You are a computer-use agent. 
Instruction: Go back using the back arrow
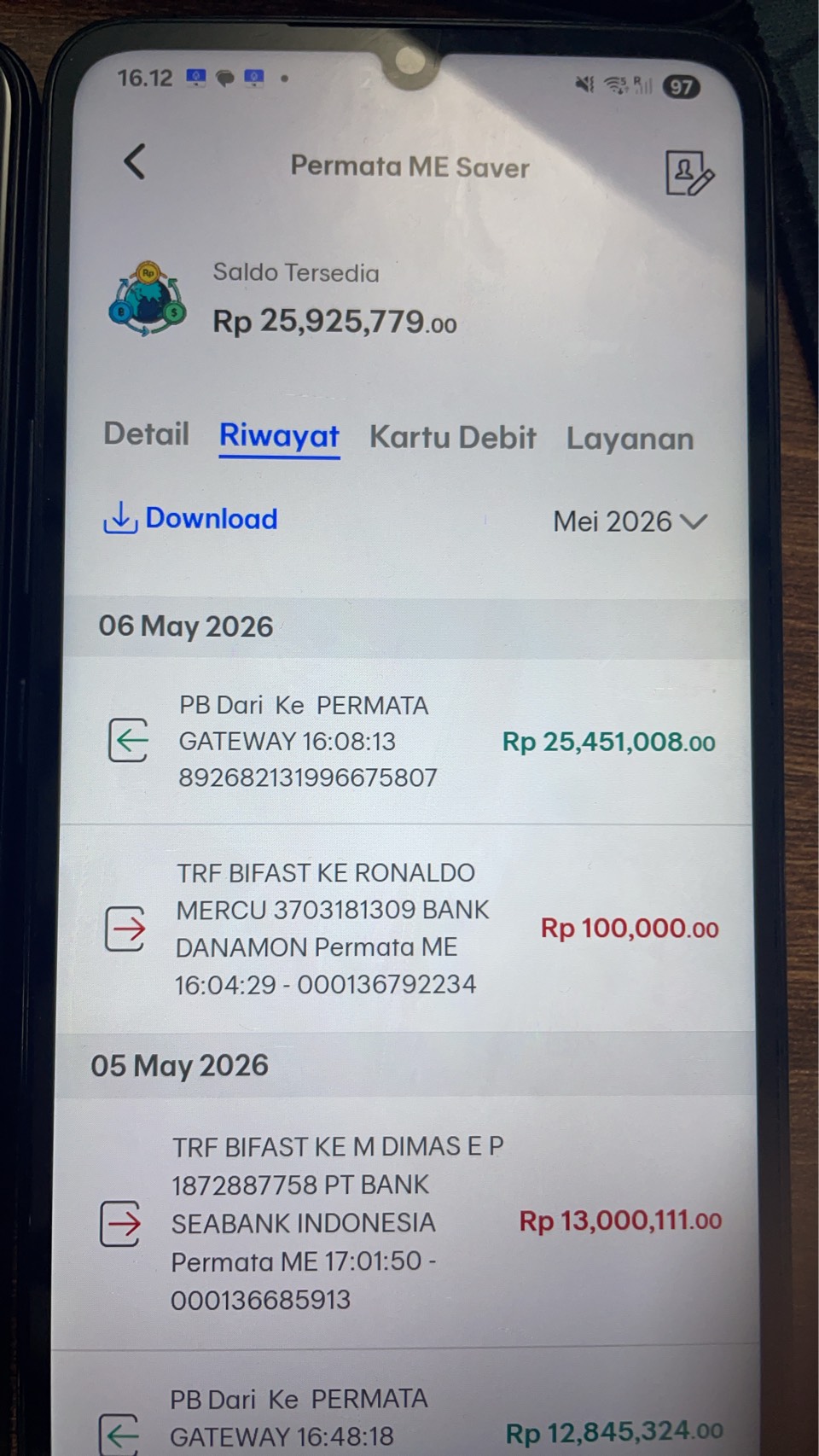(135, 161)
